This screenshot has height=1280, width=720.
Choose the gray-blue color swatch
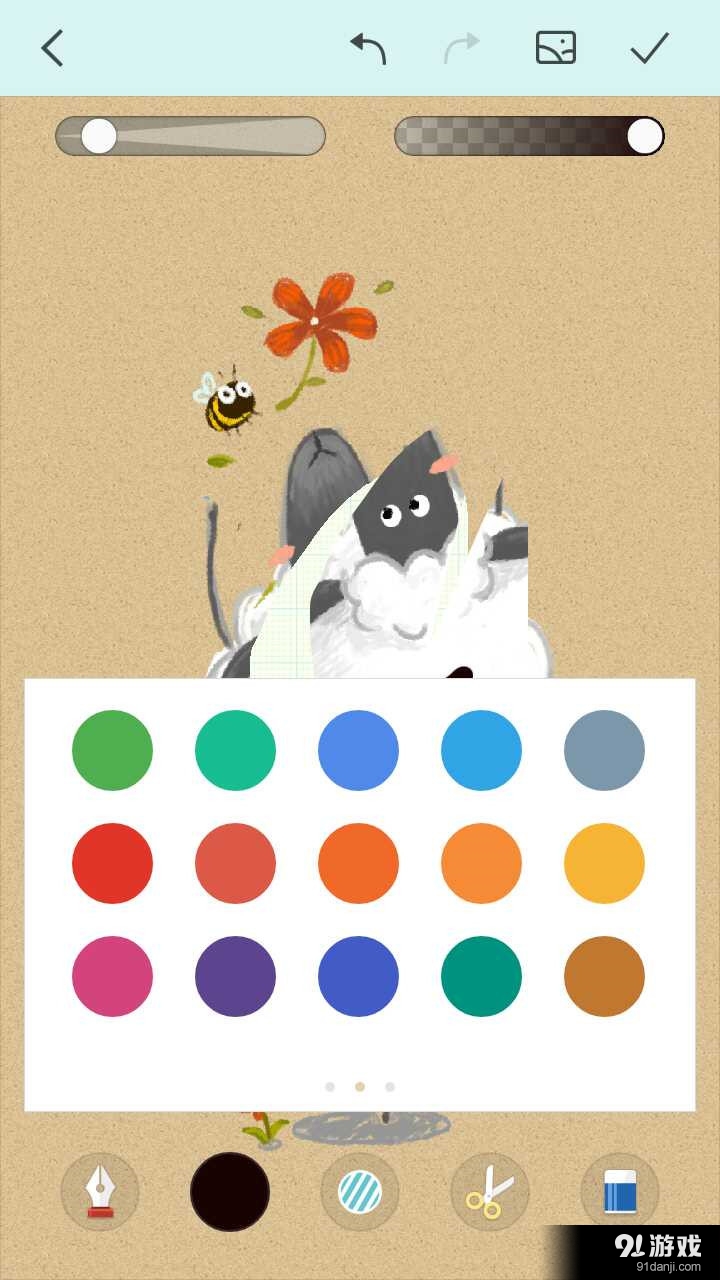click(604, 750)
